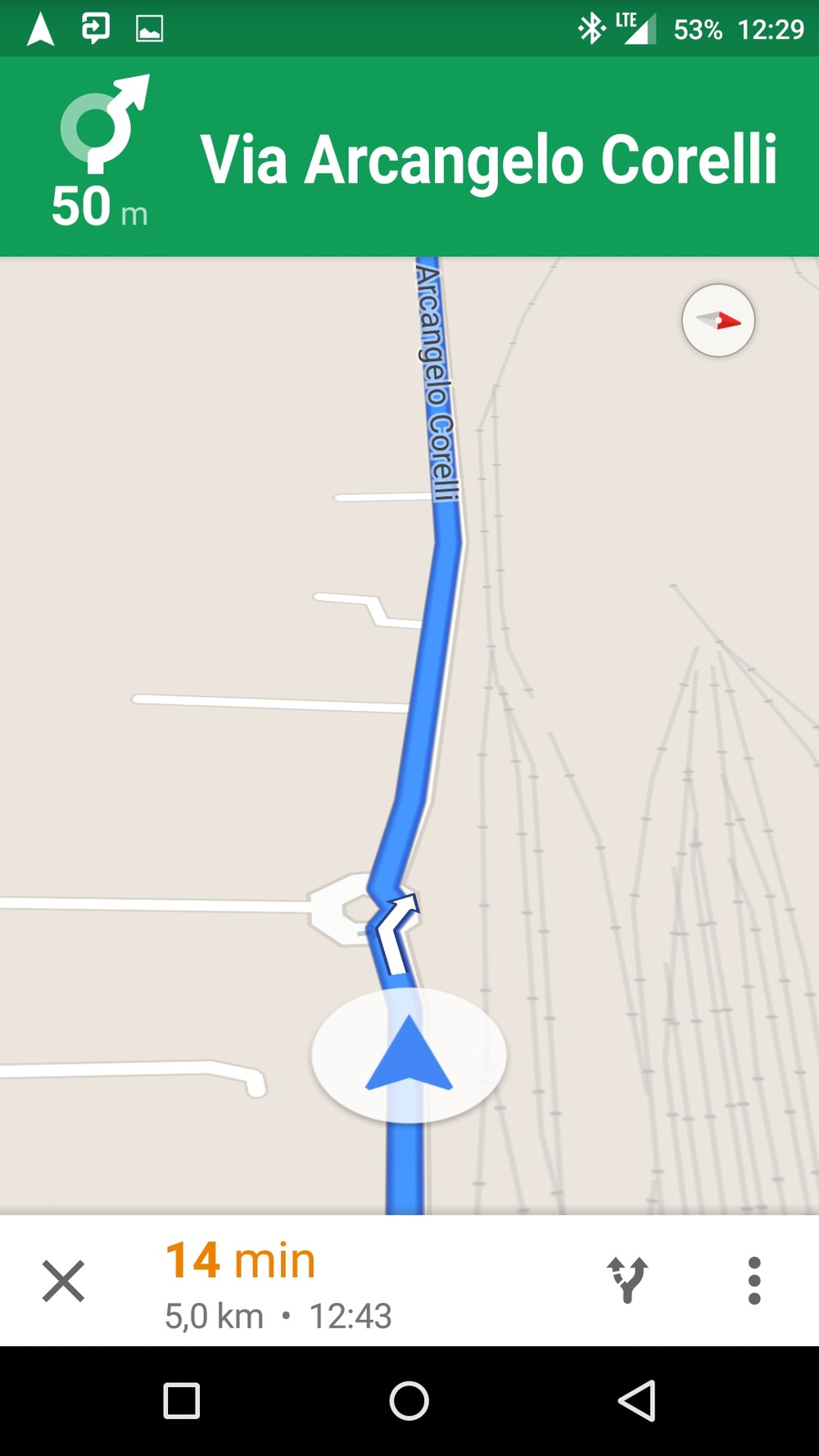Viewport: 819px width, 1456px height.
Task: Open the Via Arcangelo Corelli direction banner
Action: click(x=409, y=157)
